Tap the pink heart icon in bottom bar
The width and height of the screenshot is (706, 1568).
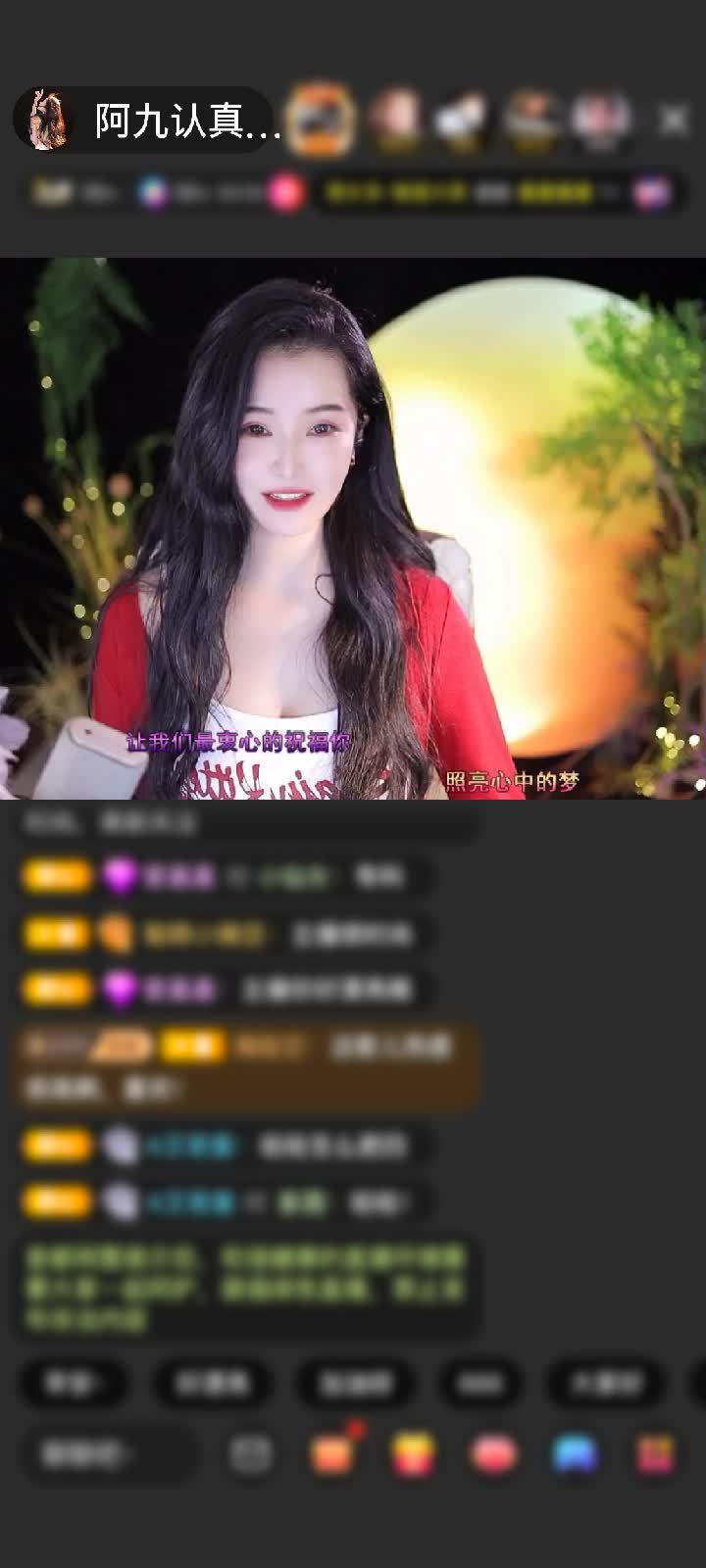click(494, 1454)
